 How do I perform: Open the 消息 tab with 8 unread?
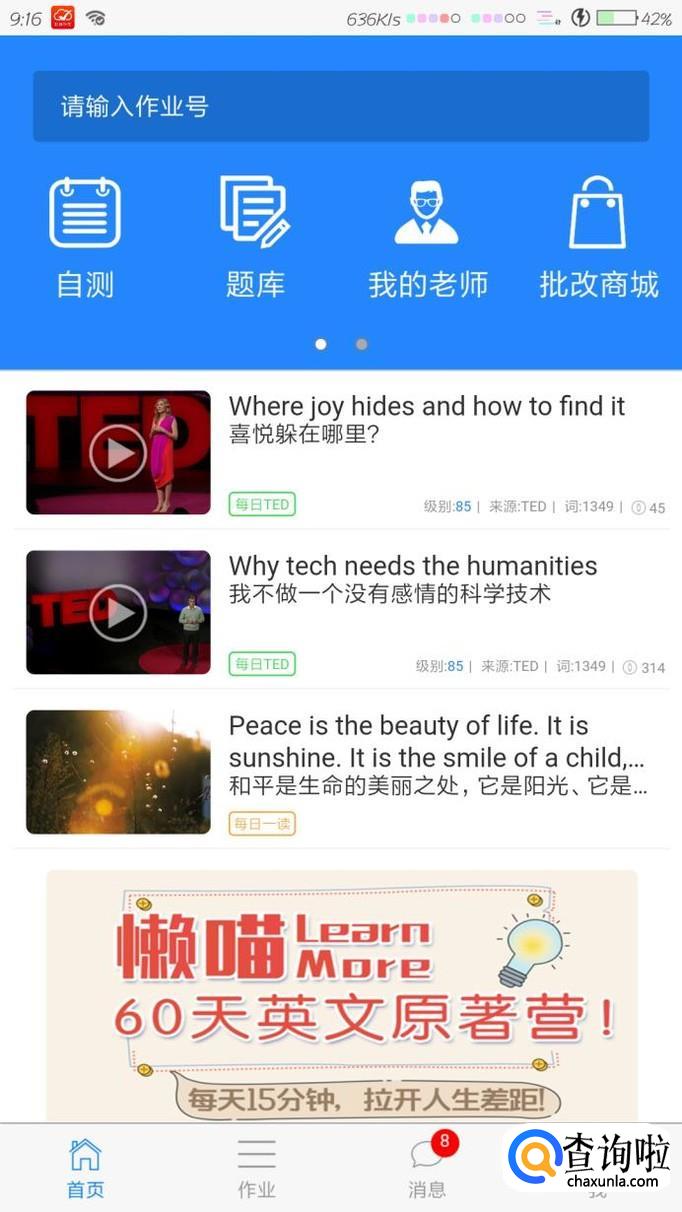pos(428,1167)
